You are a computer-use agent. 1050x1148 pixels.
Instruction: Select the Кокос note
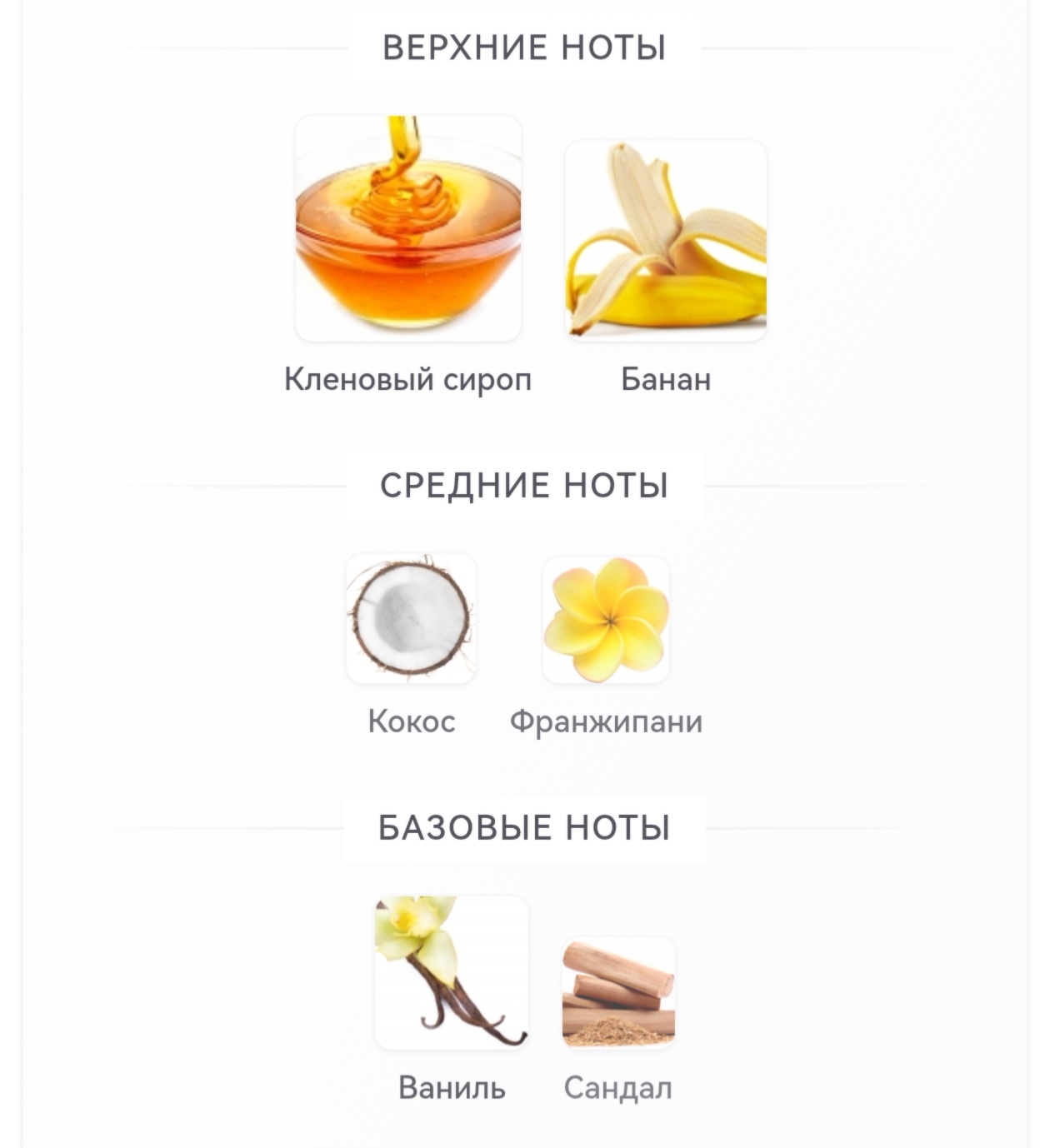pos(412,619)
